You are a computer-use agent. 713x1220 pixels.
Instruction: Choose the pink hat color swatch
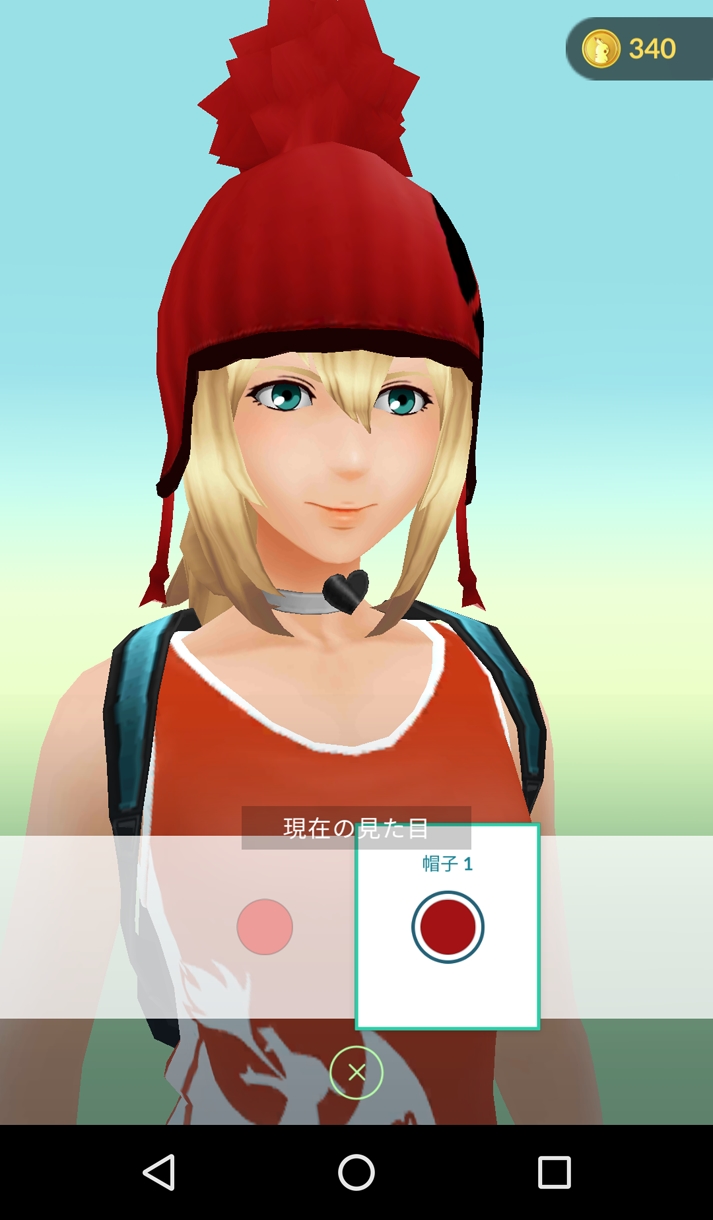(x=265, y=927)
